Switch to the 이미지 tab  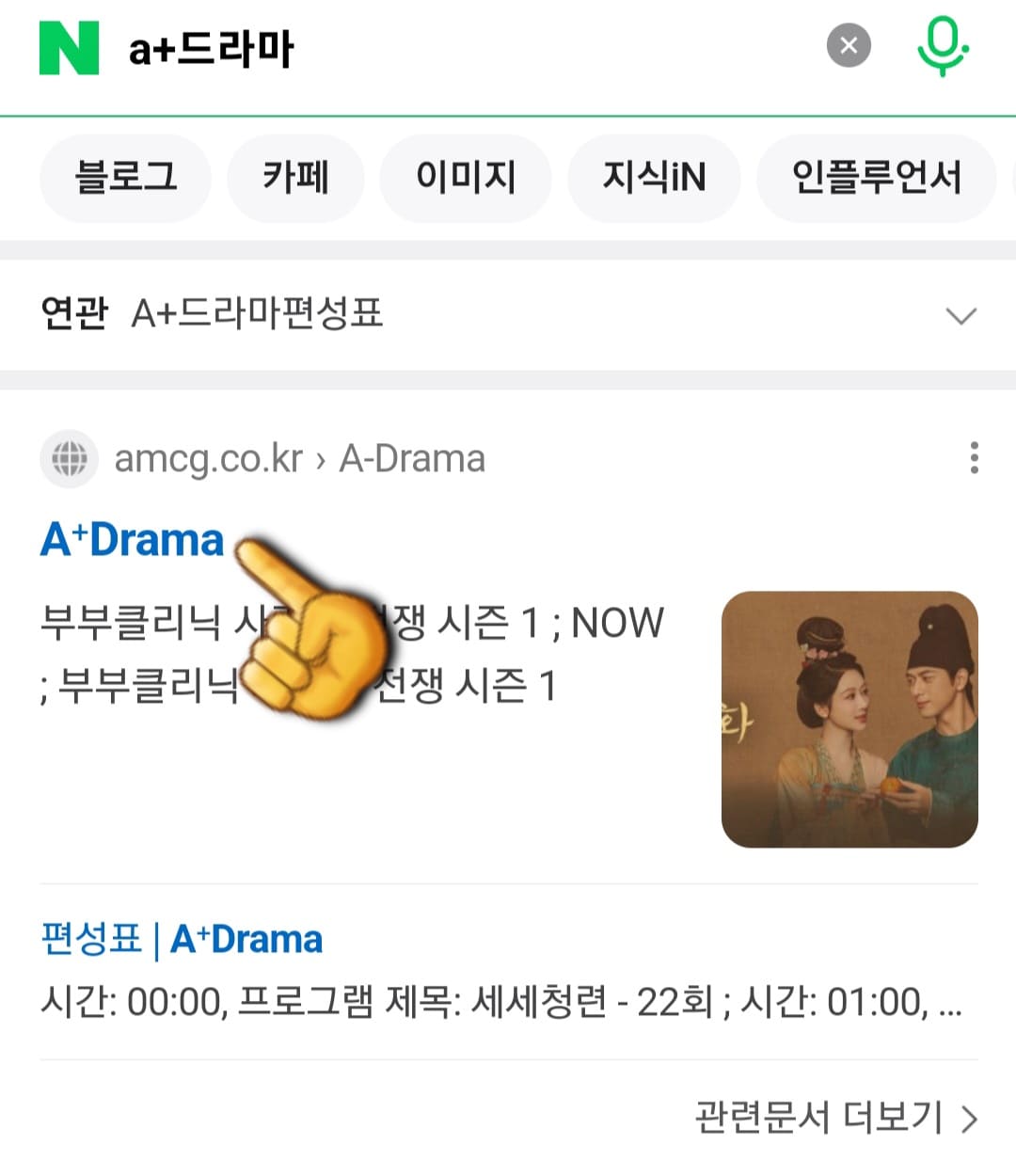click(465, 178)
